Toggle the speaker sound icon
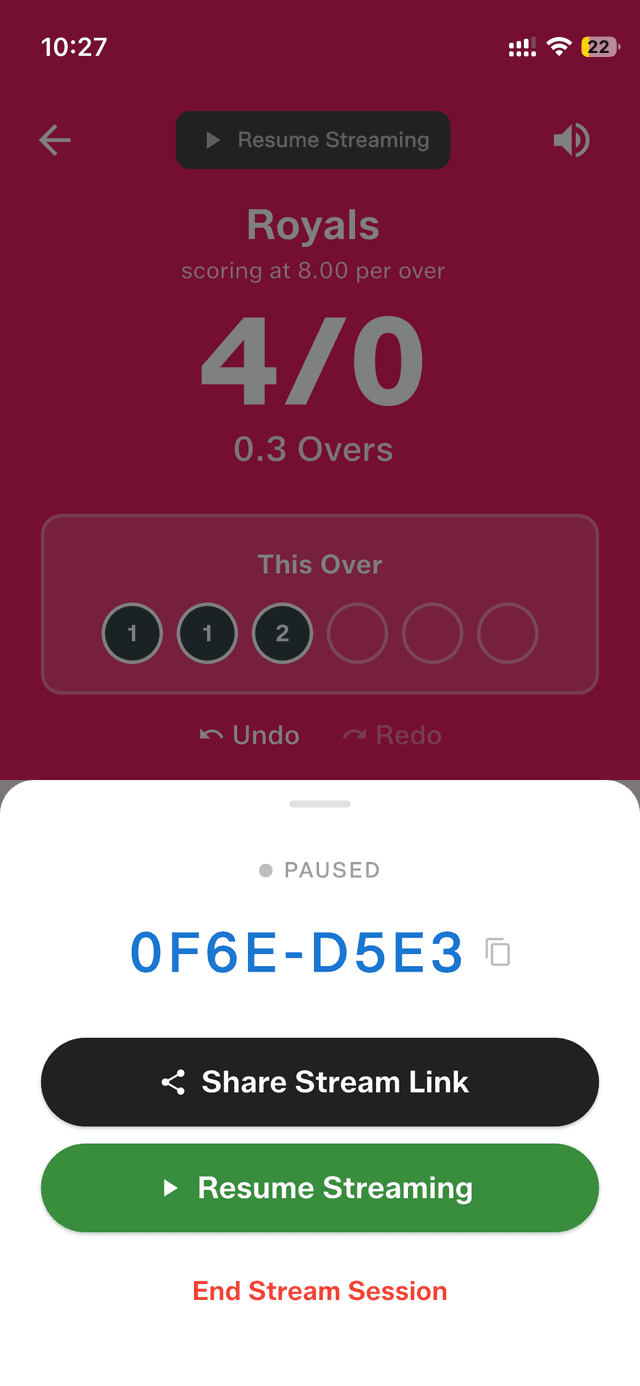Viewport: 640px width, 1386px height. 571,140
